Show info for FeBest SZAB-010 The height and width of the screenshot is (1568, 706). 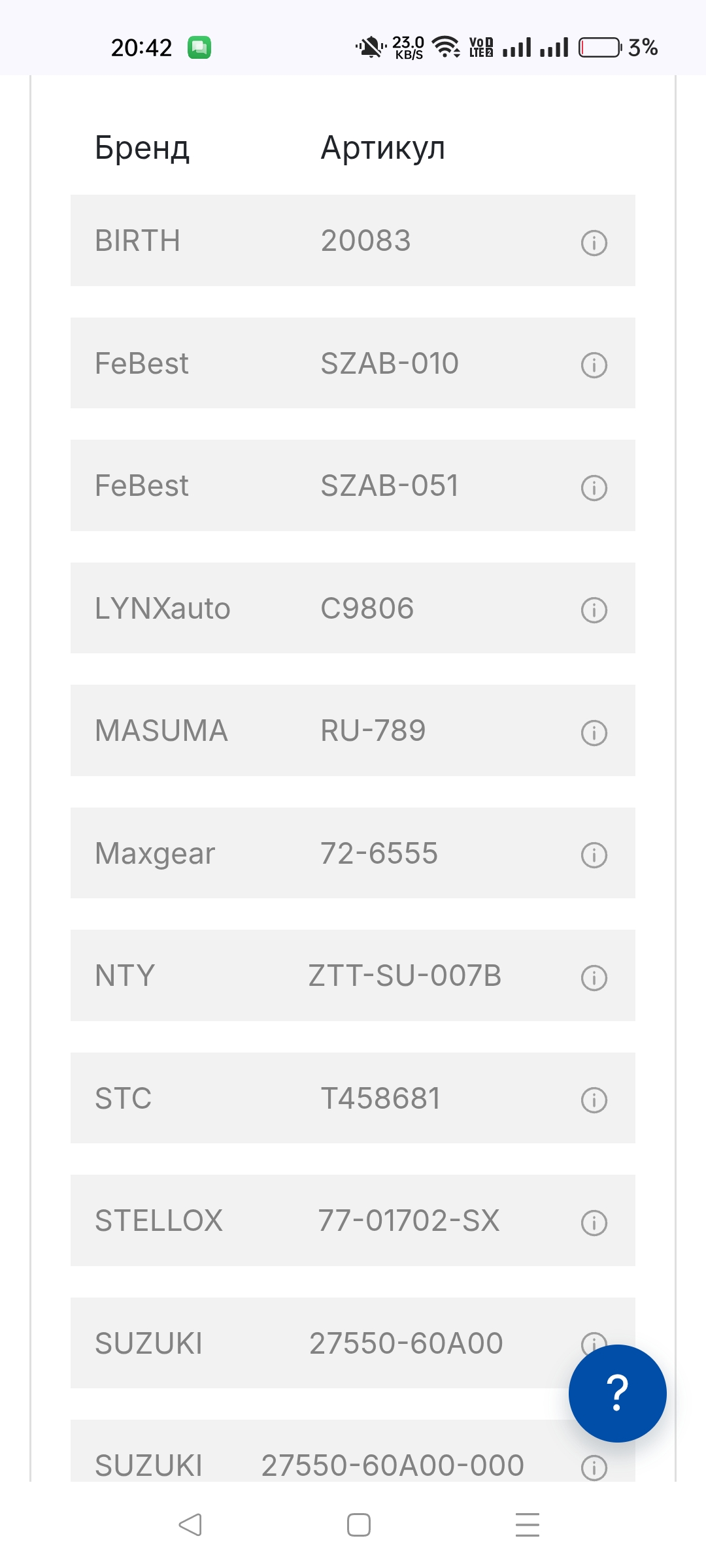594,365
